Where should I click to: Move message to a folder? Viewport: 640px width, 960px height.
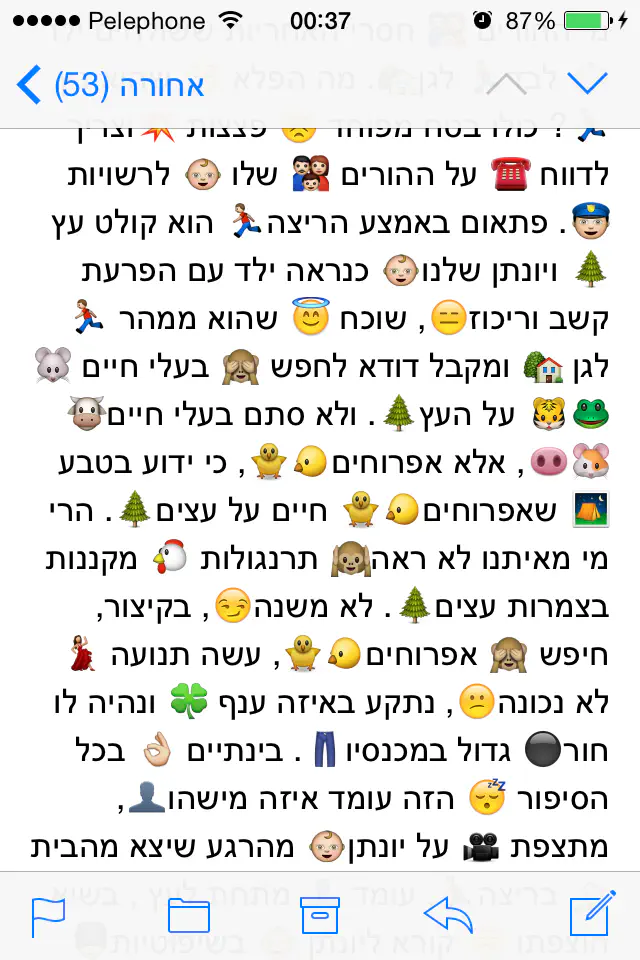pos(188,916)
